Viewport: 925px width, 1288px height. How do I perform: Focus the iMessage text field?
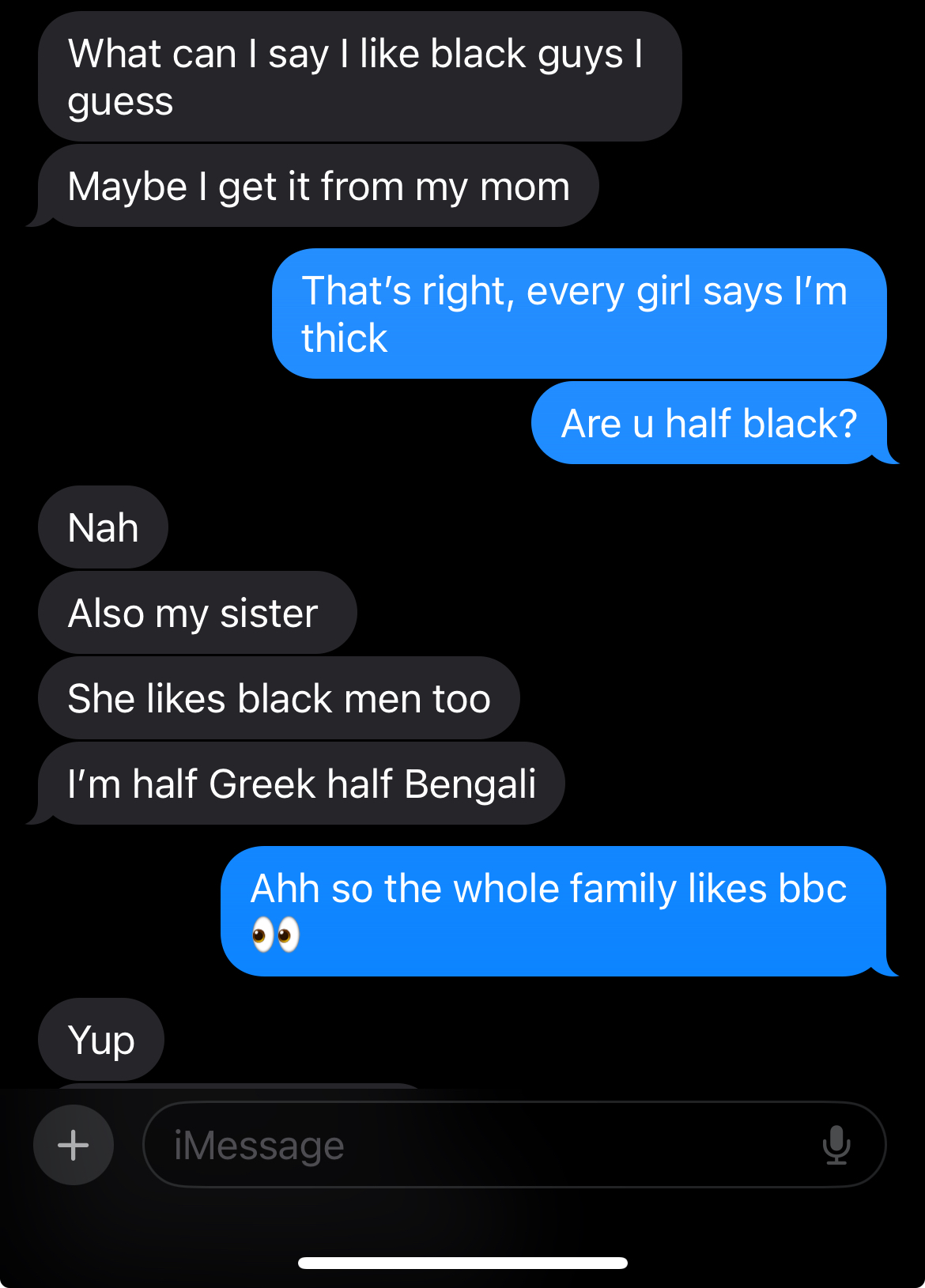(474, 1145)
